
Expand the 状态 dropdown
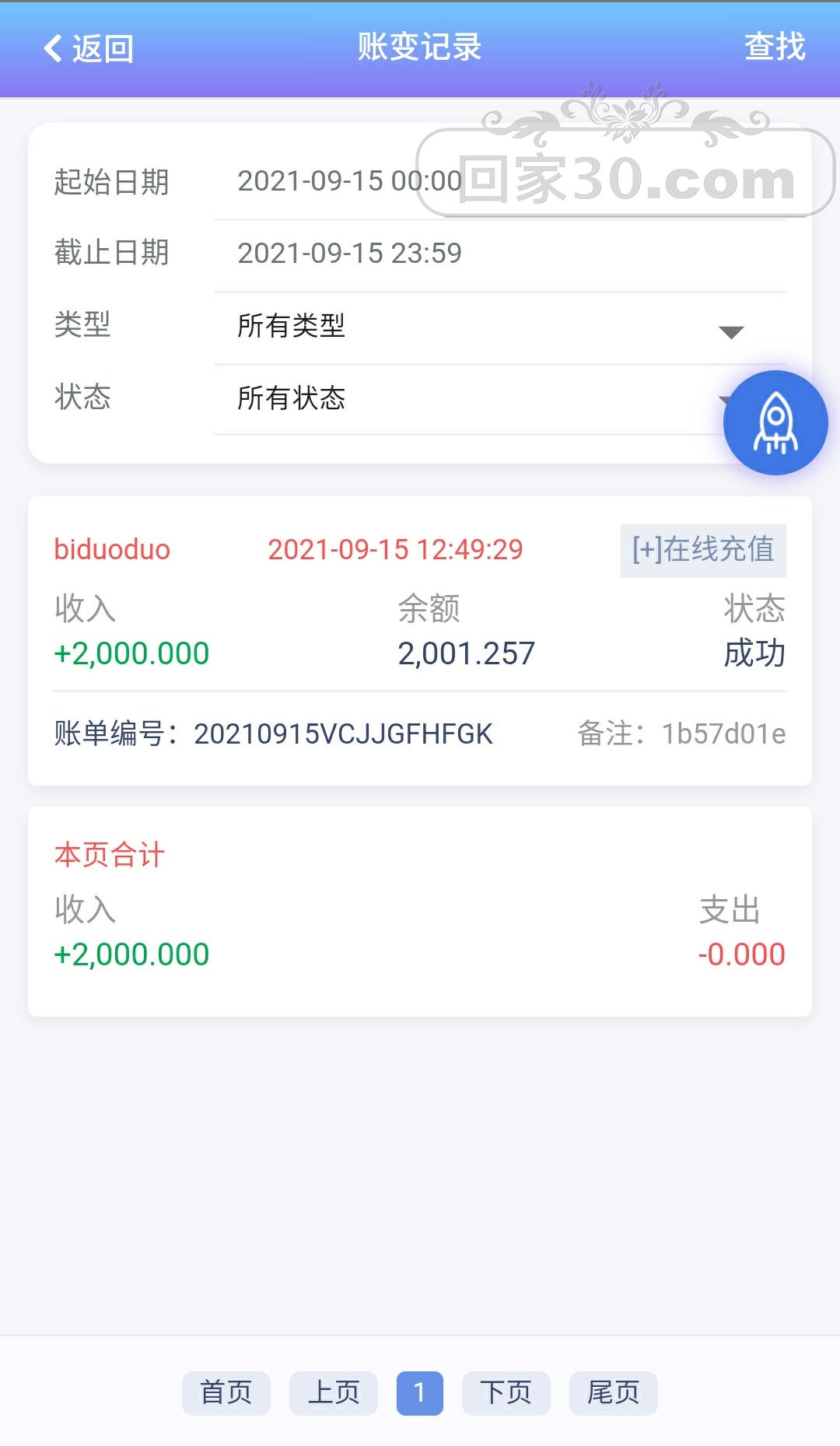pyautogui.click(x=467, y=398)
